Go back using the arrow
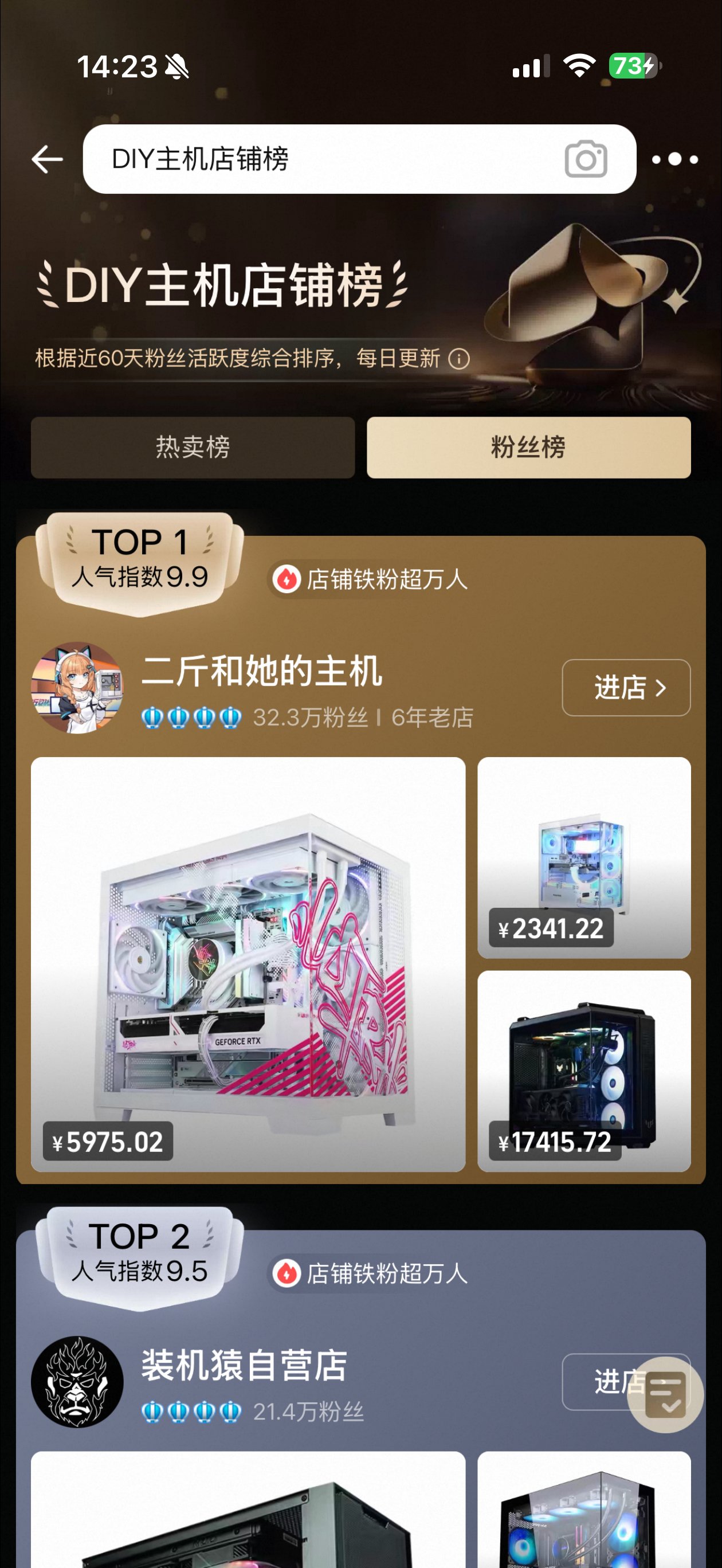The width and height of the screenshot is (722, 1568). (x=48, y=159)
